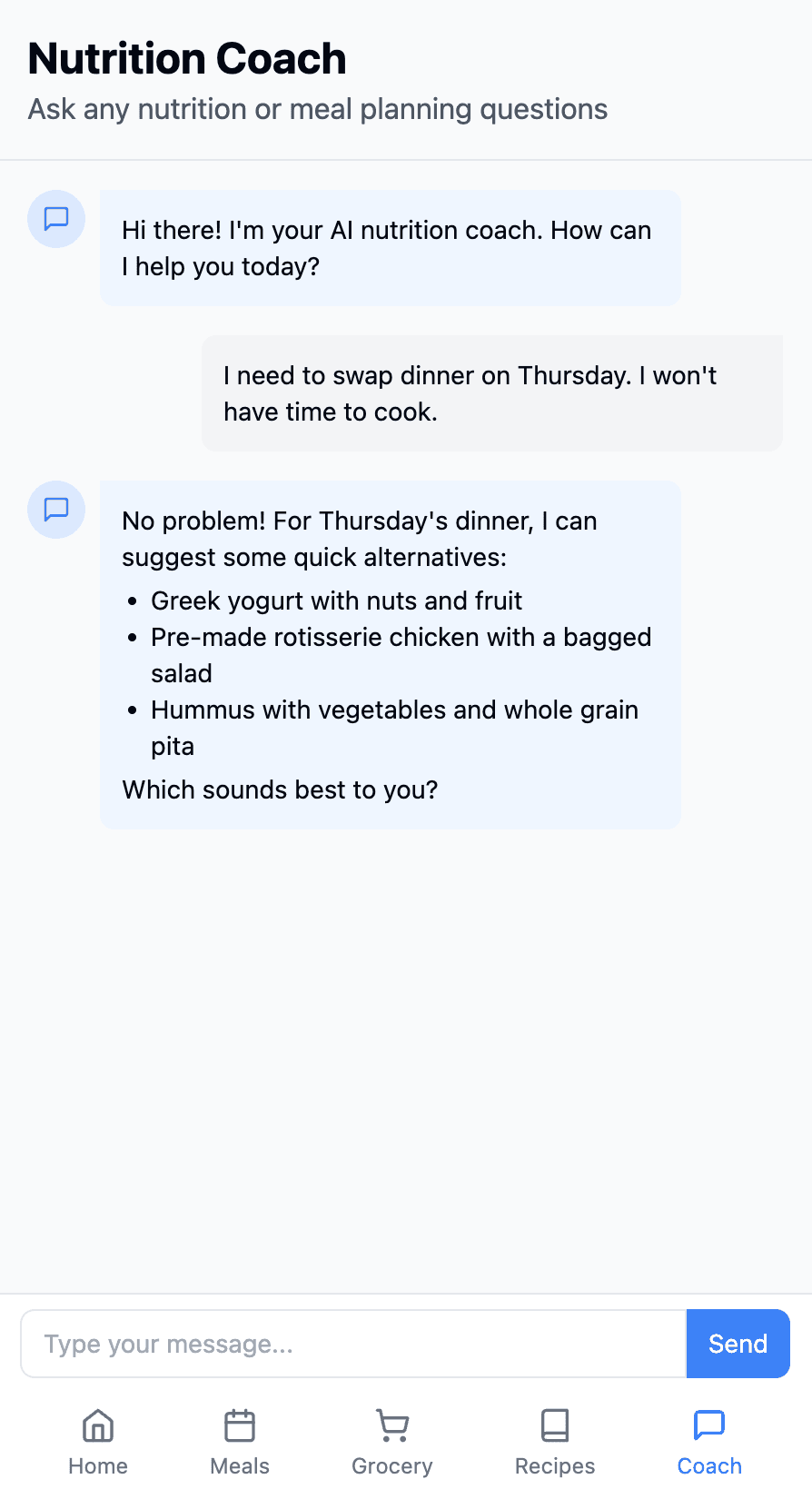Click the Nutrition Coach page title
This screenshot has height=1509, width=812.
point(187,57)
